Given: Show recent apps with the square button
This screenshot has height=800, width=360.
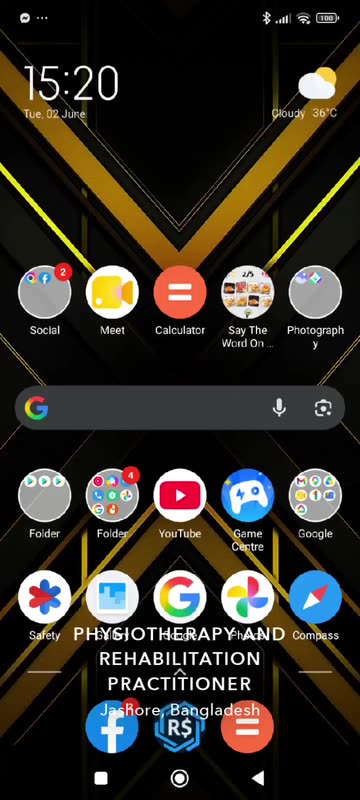Looking at the screenshot, I should (101, 778).
